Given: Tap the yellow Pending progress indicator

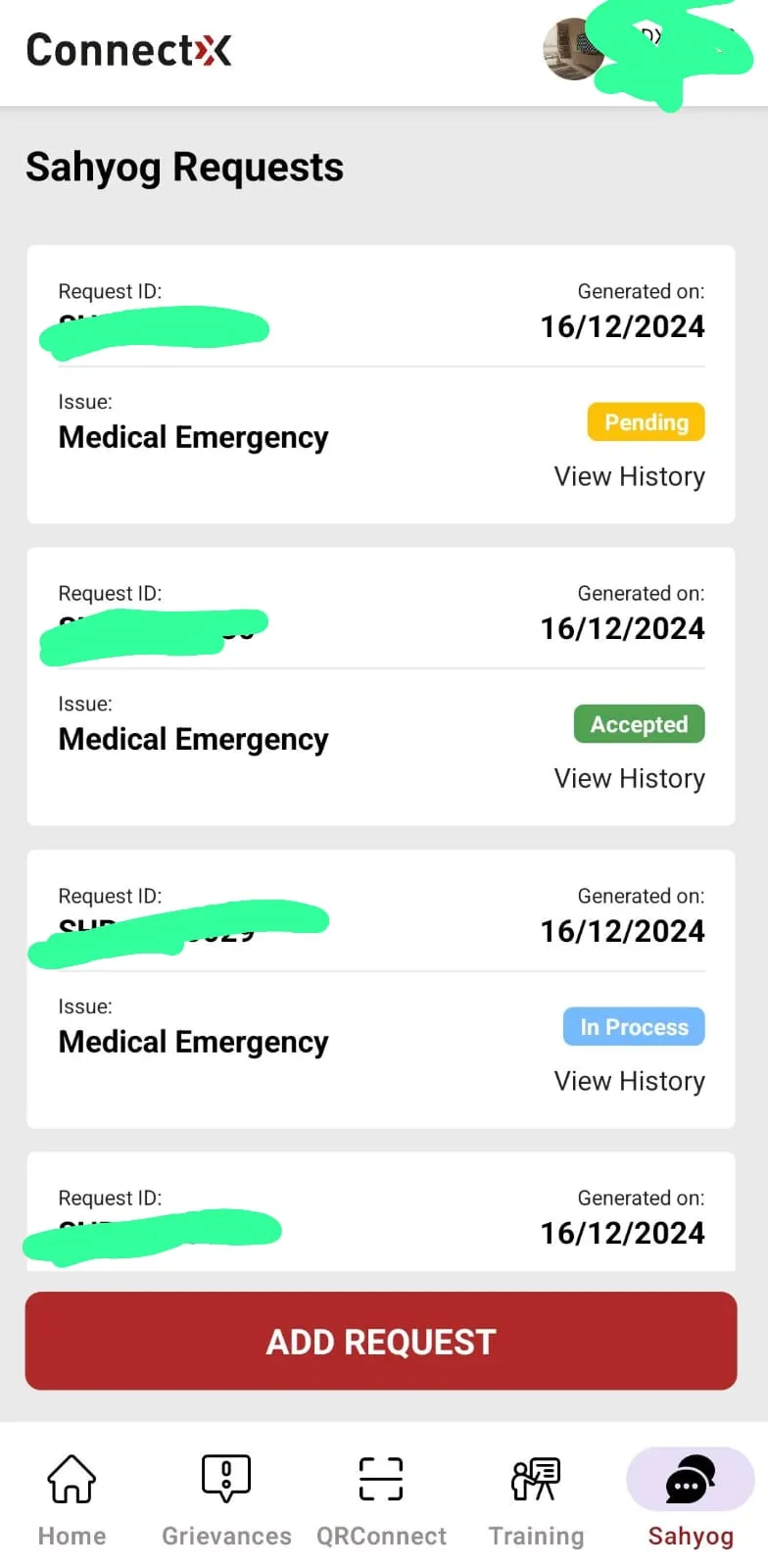Looking at the screenshot, I should (646, 421).
